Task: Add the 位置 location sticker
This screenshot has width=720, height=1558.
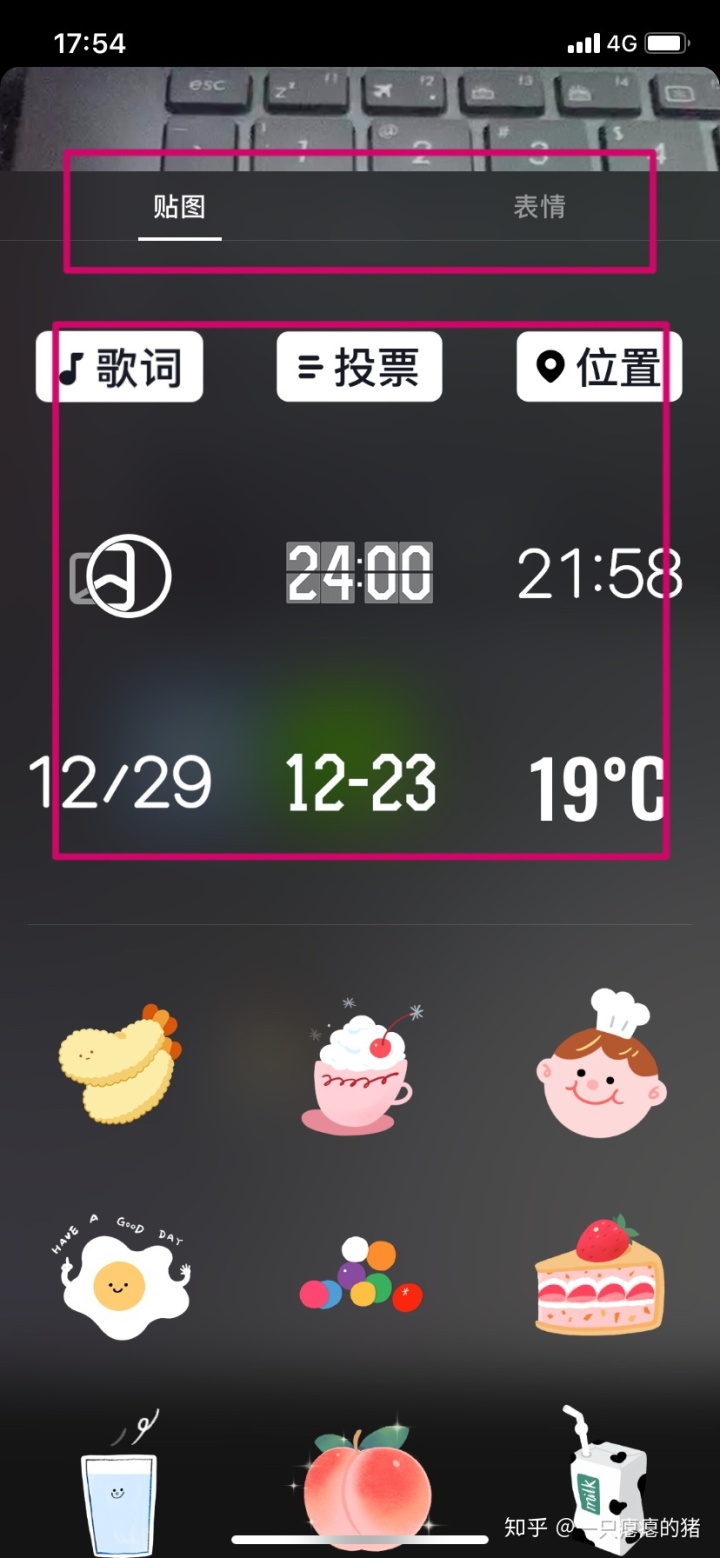Action: coord(599,368)
